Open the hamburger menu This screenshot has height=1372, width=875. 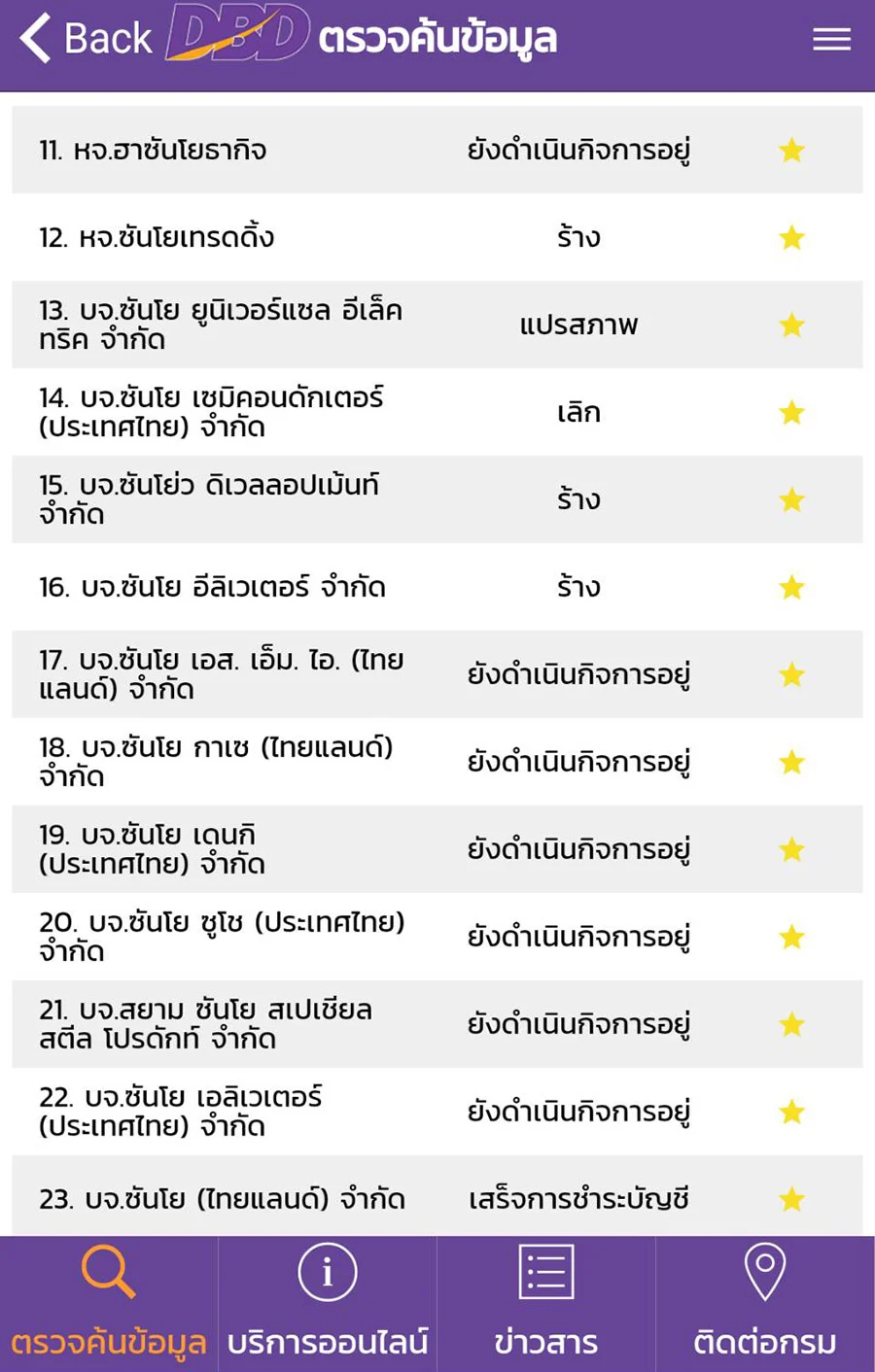pyautogui.click(x=831, y=39)
